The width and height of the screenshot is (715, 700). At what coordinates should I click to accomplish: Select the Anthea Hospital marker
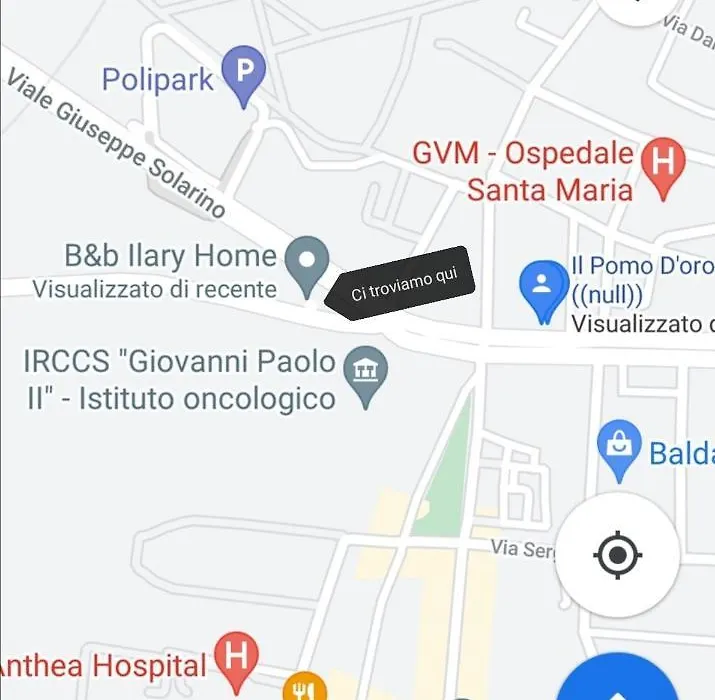(x=237, y=662)
